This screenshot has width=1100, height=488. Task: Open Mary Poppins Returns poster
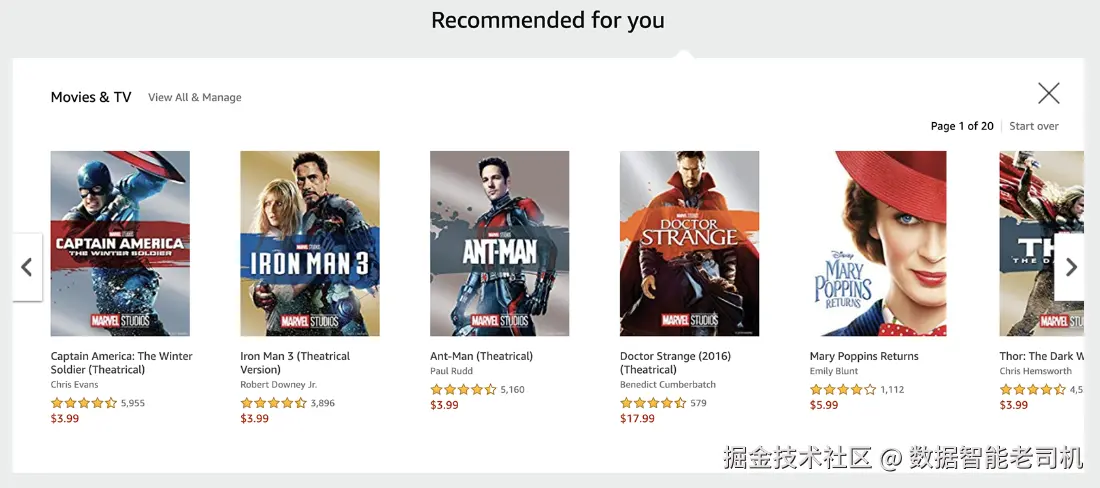tap(878, 243)
